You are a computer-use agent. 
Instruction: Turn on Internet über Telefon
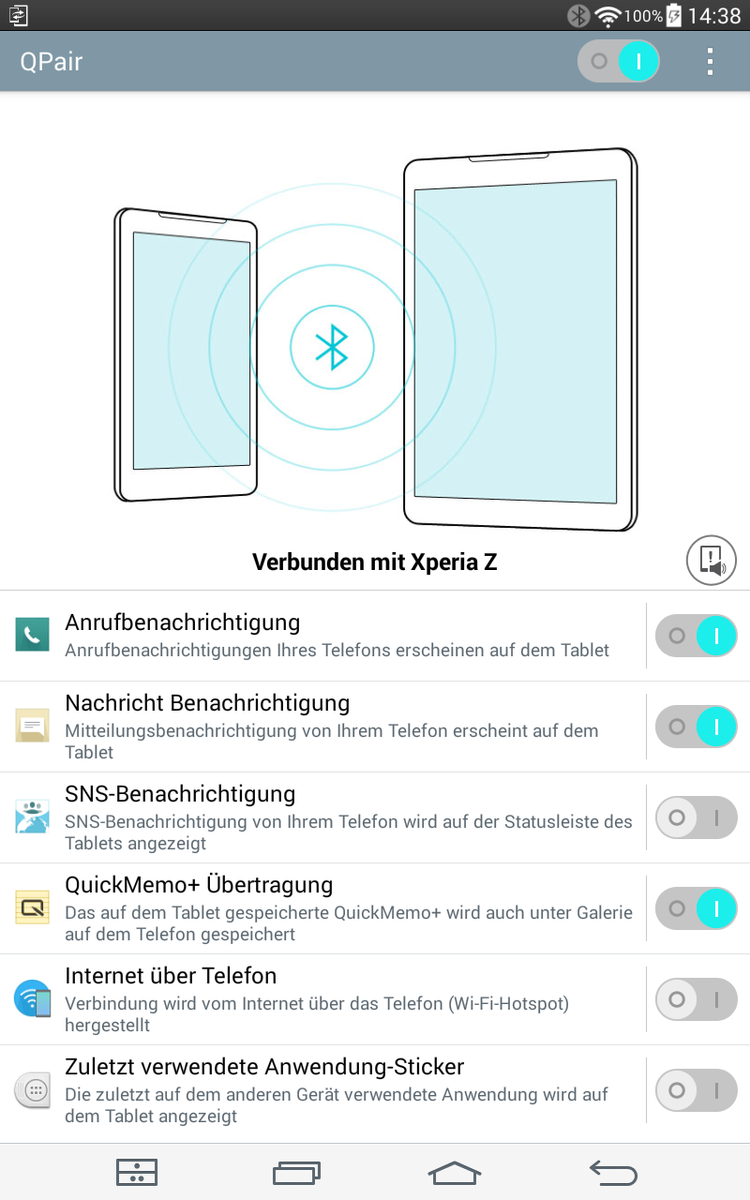tap(696, 1000)
